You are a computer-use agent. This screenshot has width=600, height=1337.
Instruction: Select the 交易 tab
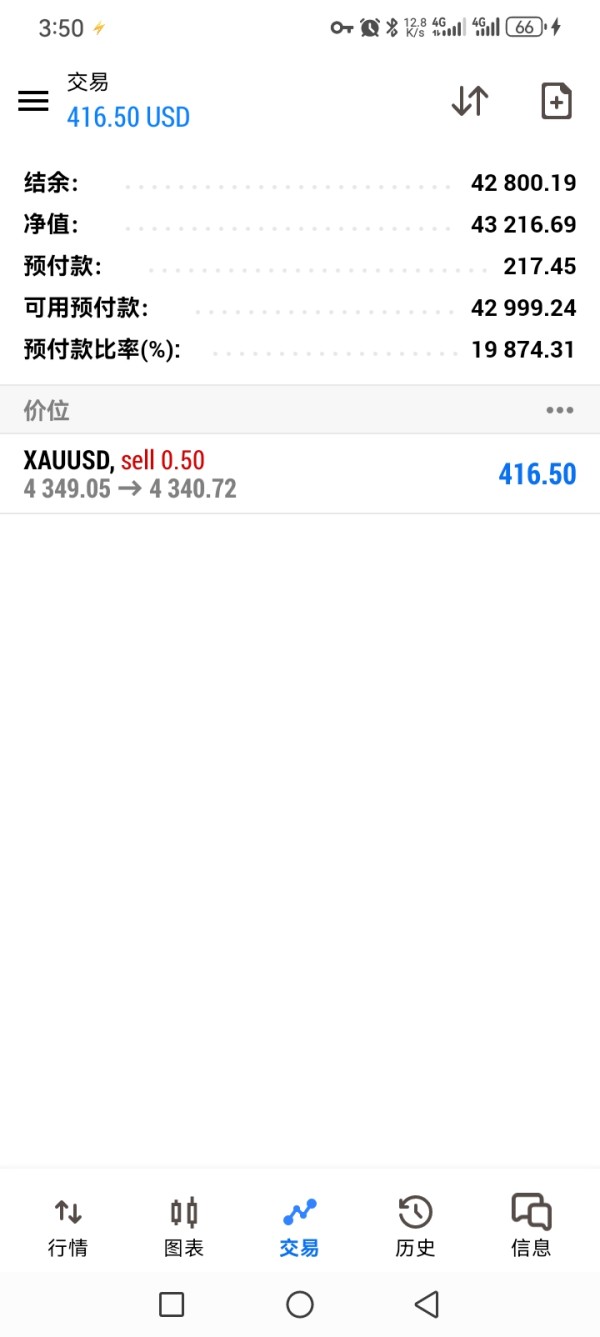click(x=299, y=1227)
